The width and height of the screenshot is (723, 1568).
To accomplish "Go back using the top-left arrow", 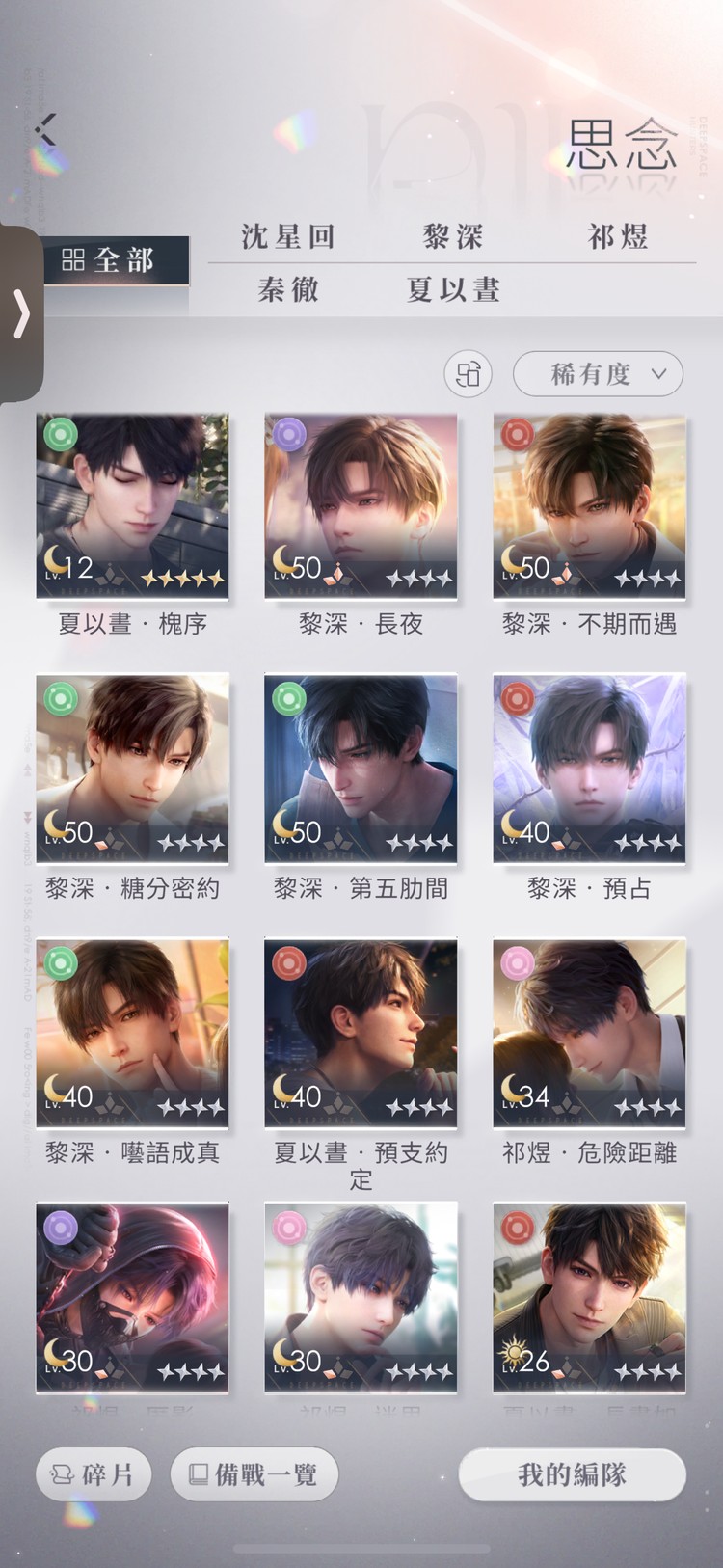I will [45, 129].
